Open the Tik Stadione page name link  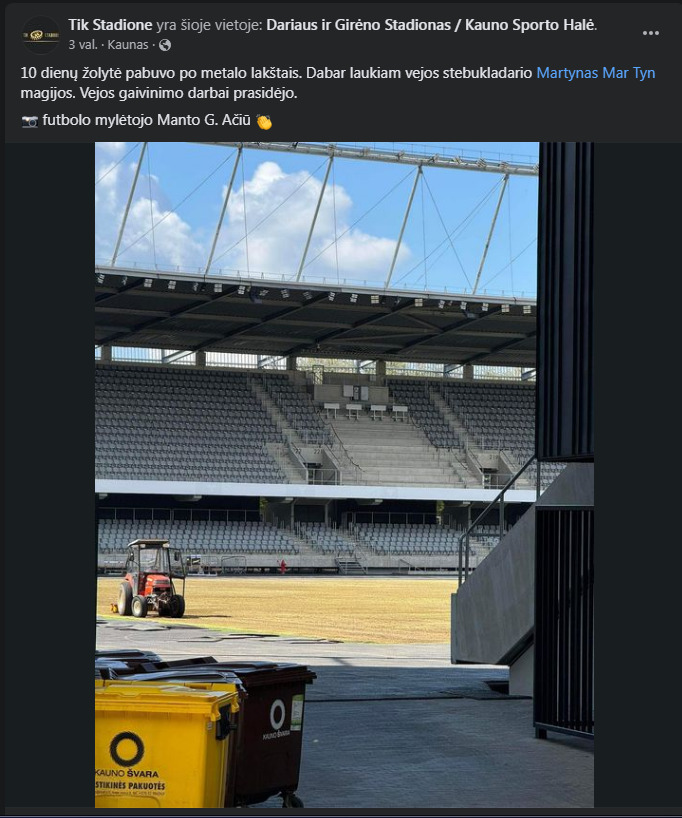110,25
